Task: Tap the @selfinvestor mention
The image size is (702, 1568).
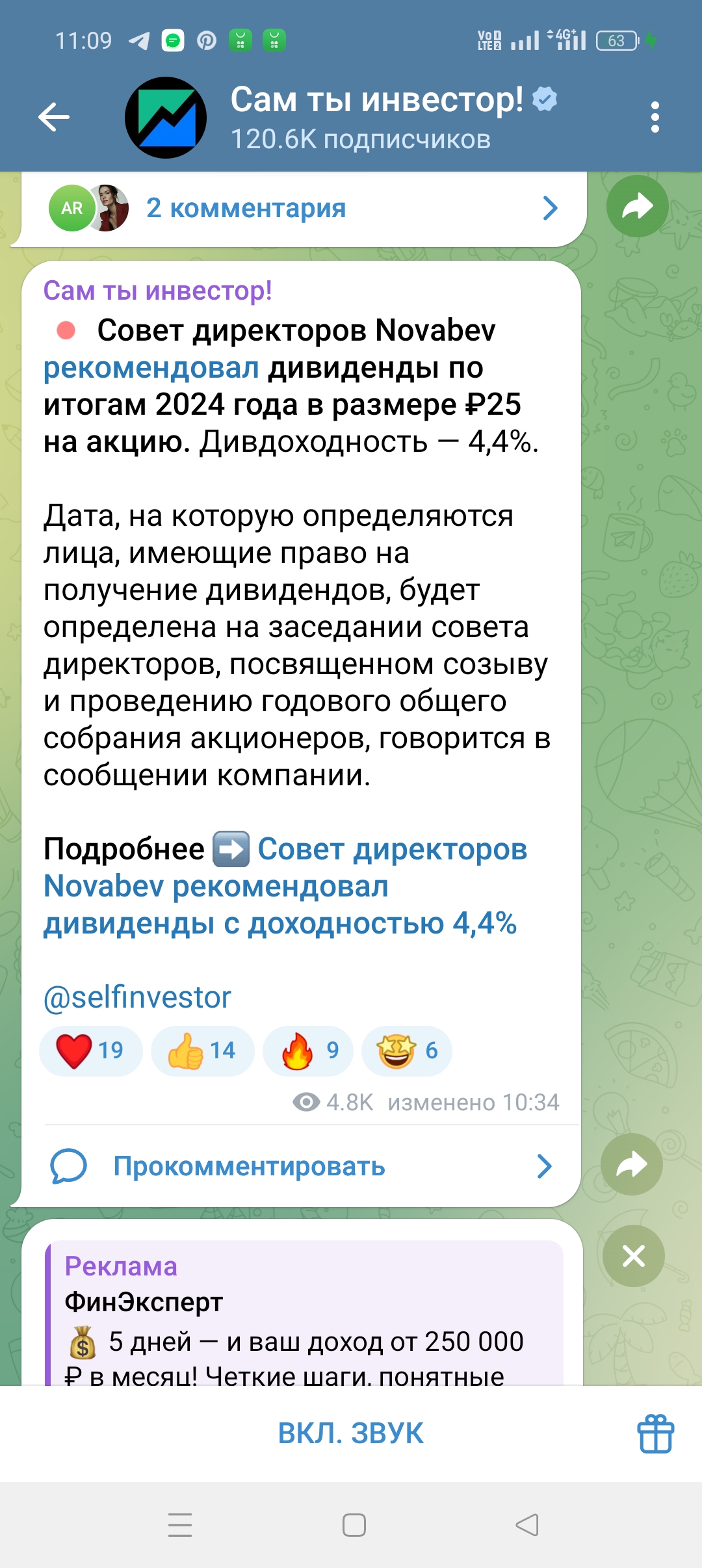Action: [137, 997]
